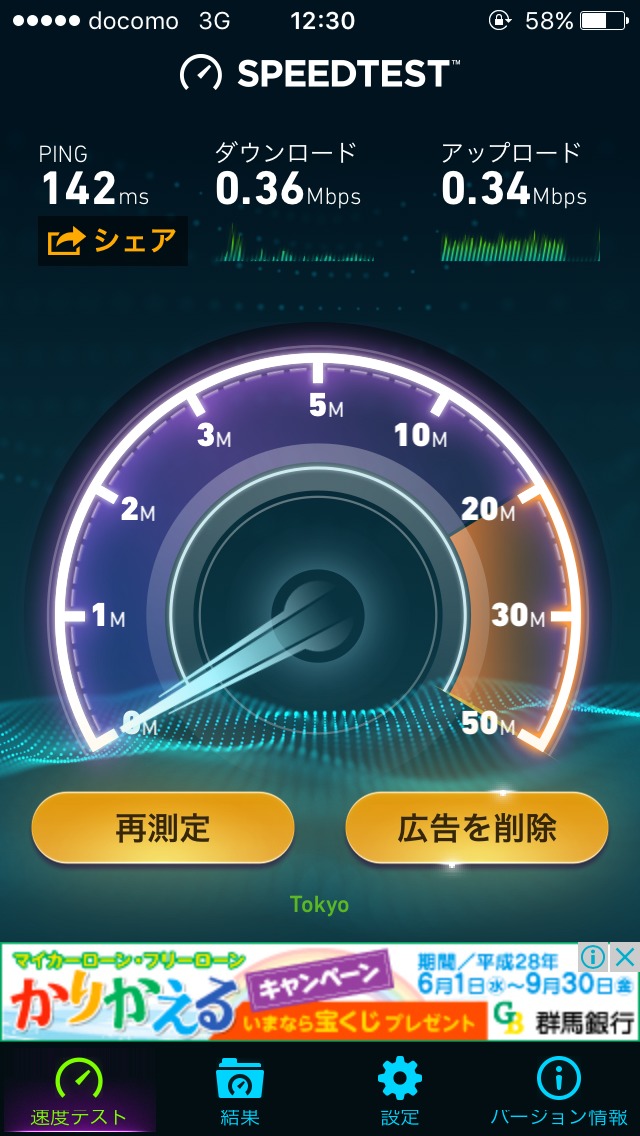Share the speed test result
This screenshot has height=1136, width=640.
pyautogui.click(x=112, y=241)
